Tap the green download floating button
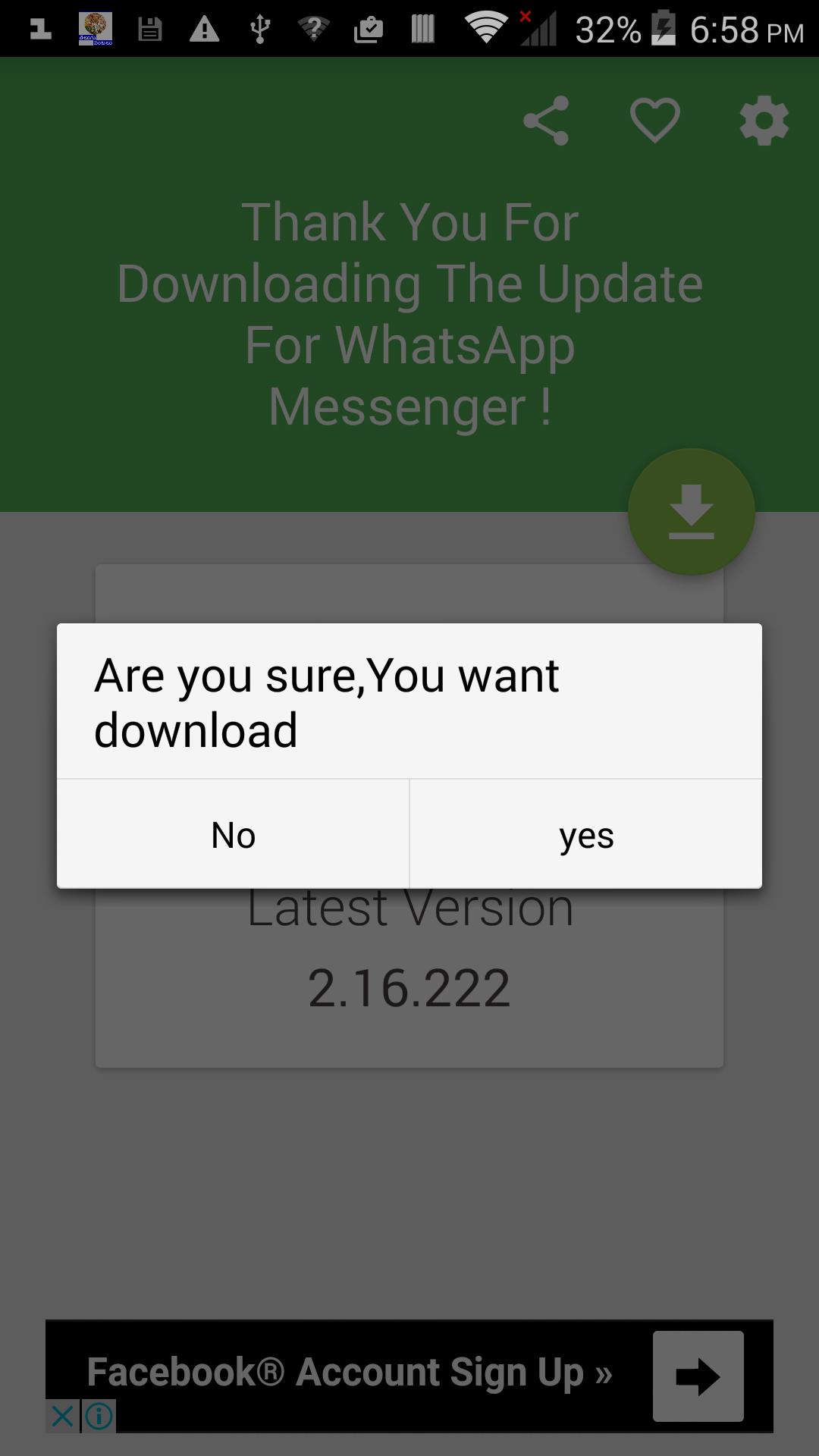819x1456 pixels. pos(691,512)
